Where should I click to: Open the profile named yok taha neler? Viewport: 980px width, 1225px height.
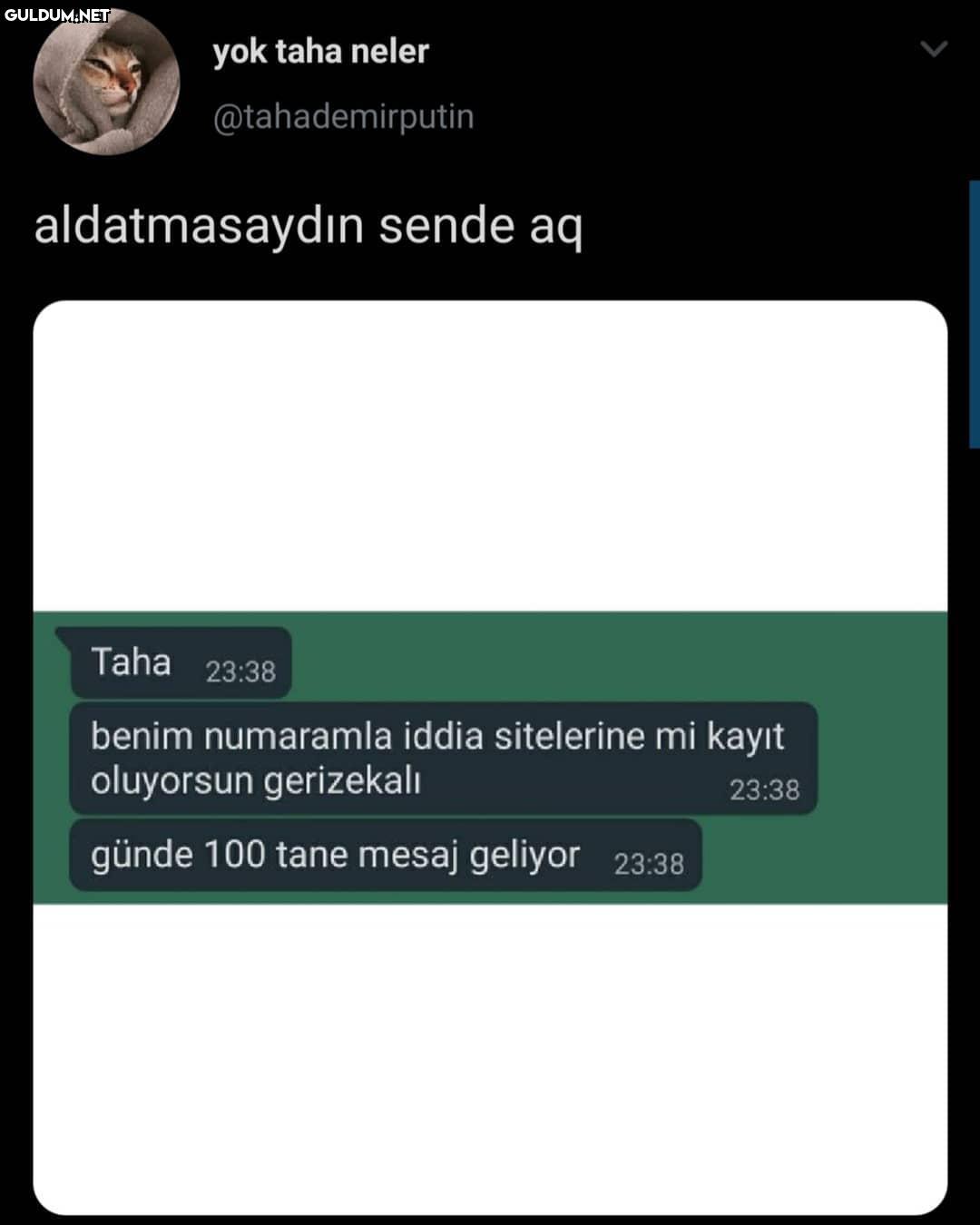(320, 52)
